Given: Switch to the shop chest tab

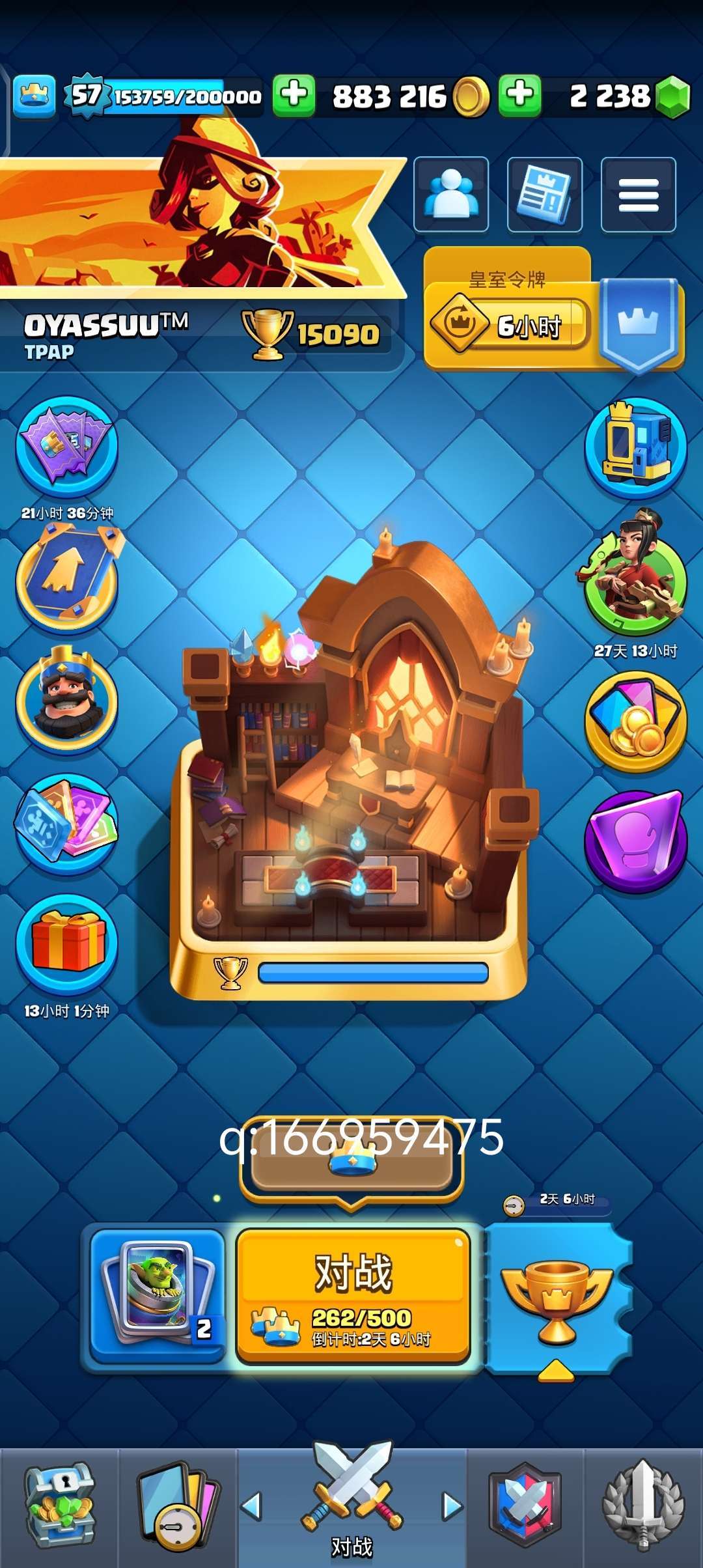Looking at the screenshot, I should (60, 1507).
